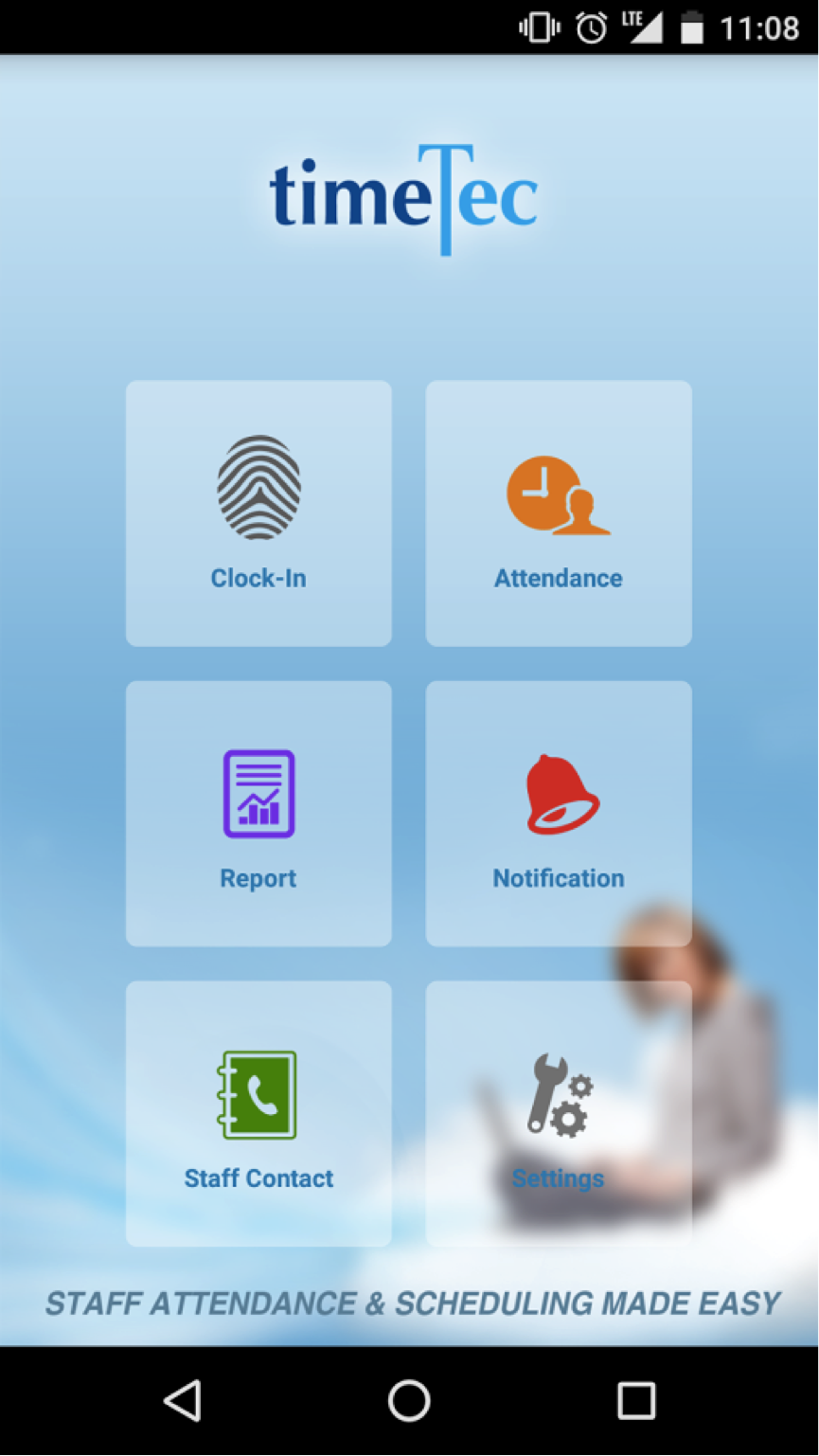Select the fingerprint Clock-In icon
The width and height of the screenshot is (819, 1456).
pyautogui.click(x=258, y=486)
